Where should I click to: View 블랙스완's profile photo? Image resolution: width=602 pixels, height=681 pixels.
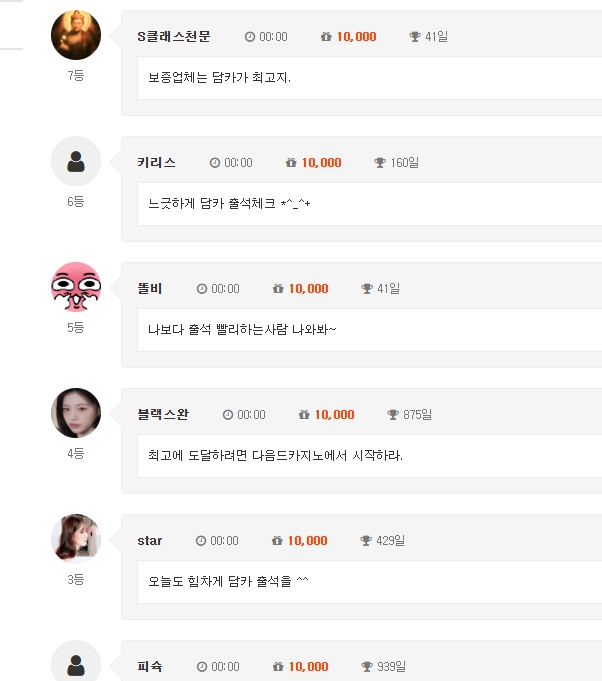point(76,413)
